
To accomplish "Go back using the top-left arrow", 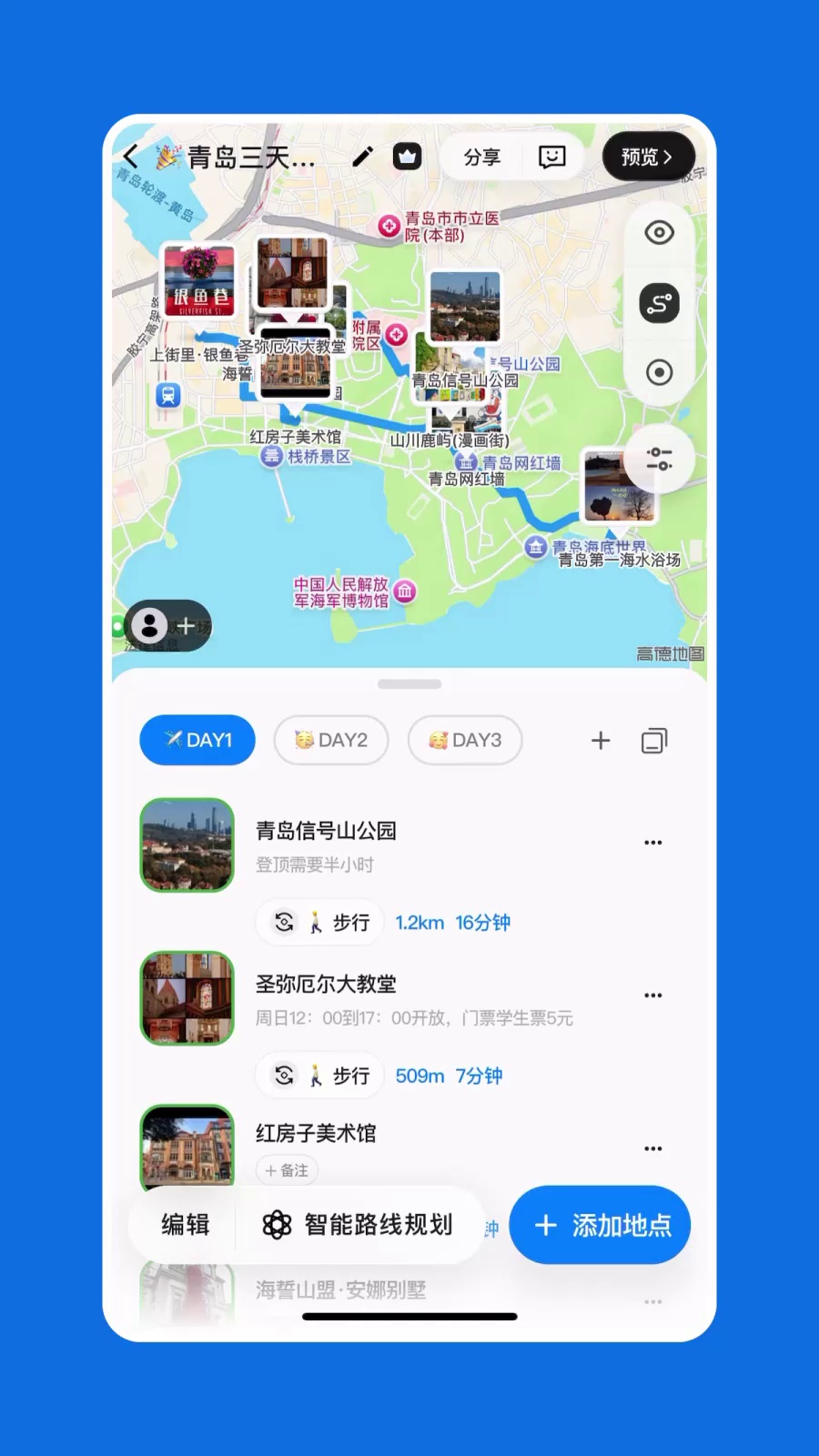I will [x=131, y=157].
